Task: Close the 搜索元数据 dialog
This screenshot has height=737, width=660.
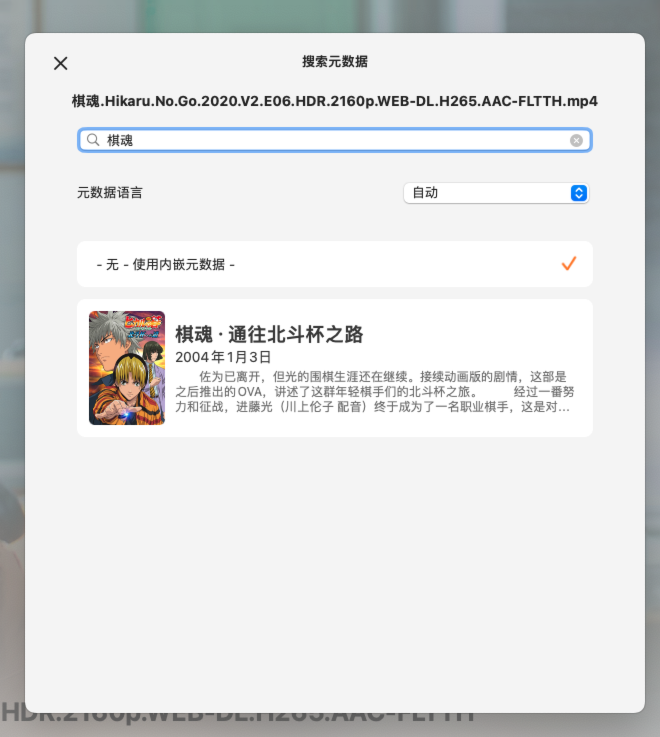Action: tap(61, 63)
